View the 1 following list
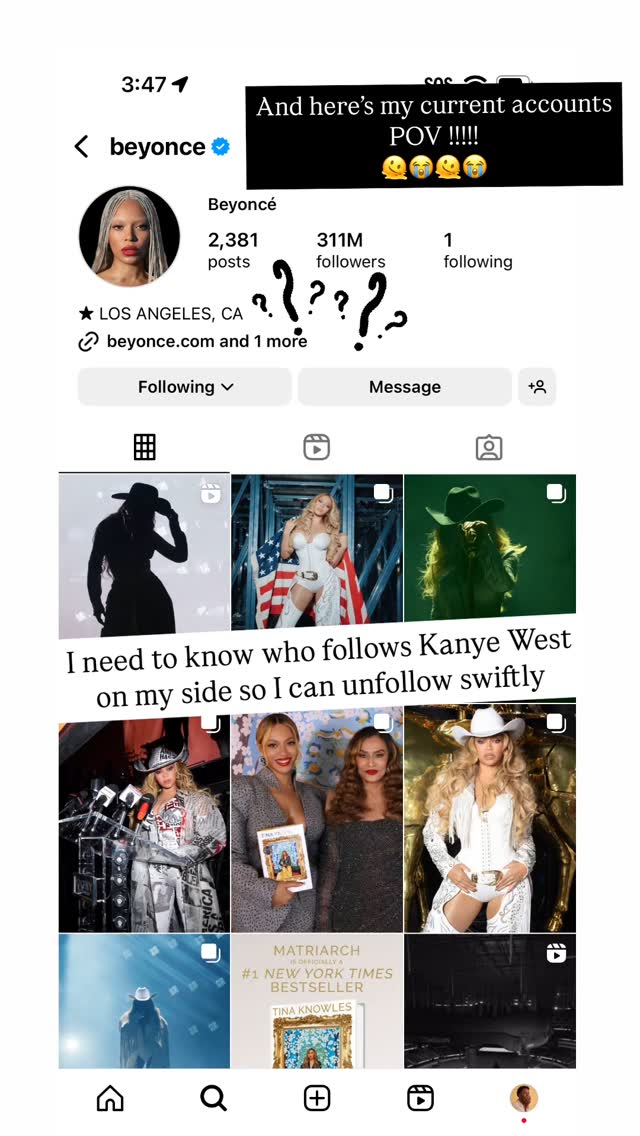 point(478,250)
